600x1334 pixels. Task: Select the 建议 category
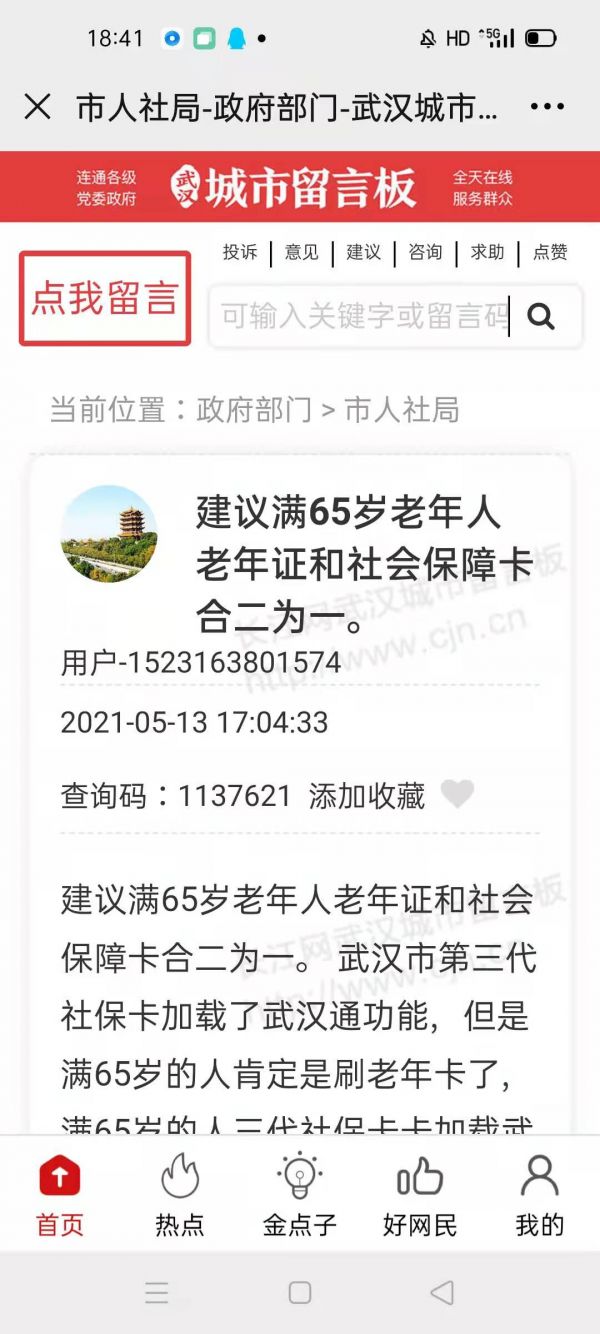[364, 252]
